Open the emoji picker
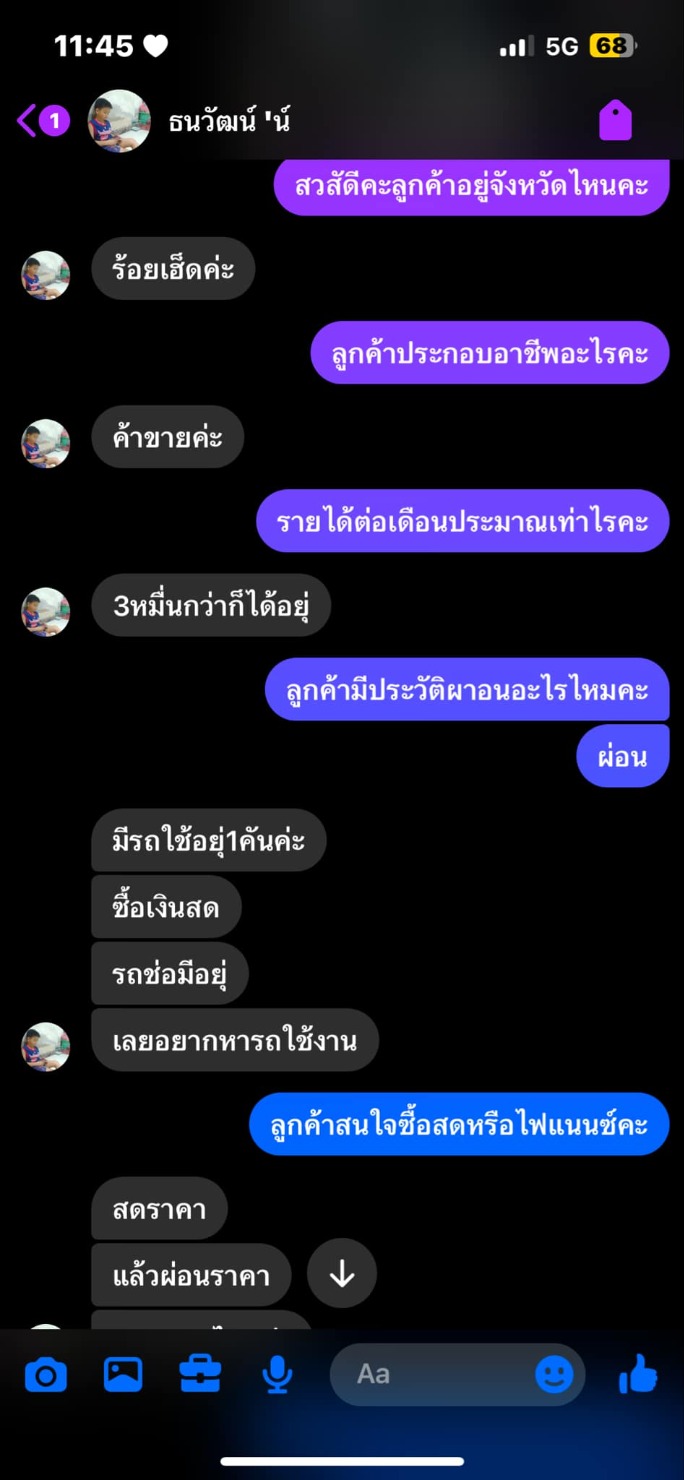Viewport: 684px width, 1480px height. [x=554, y=1374]
